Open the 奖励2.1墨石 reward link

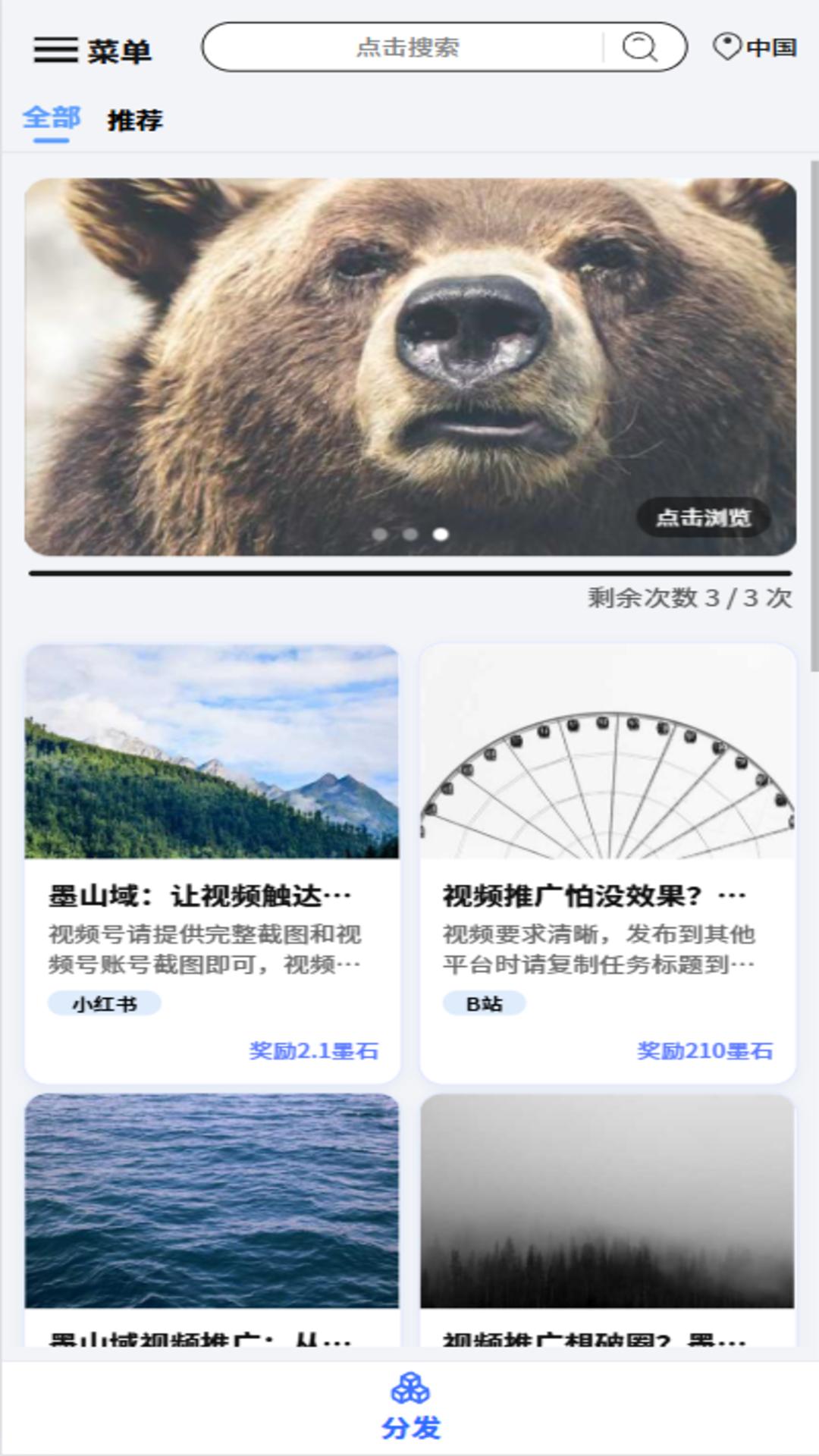316,1050
